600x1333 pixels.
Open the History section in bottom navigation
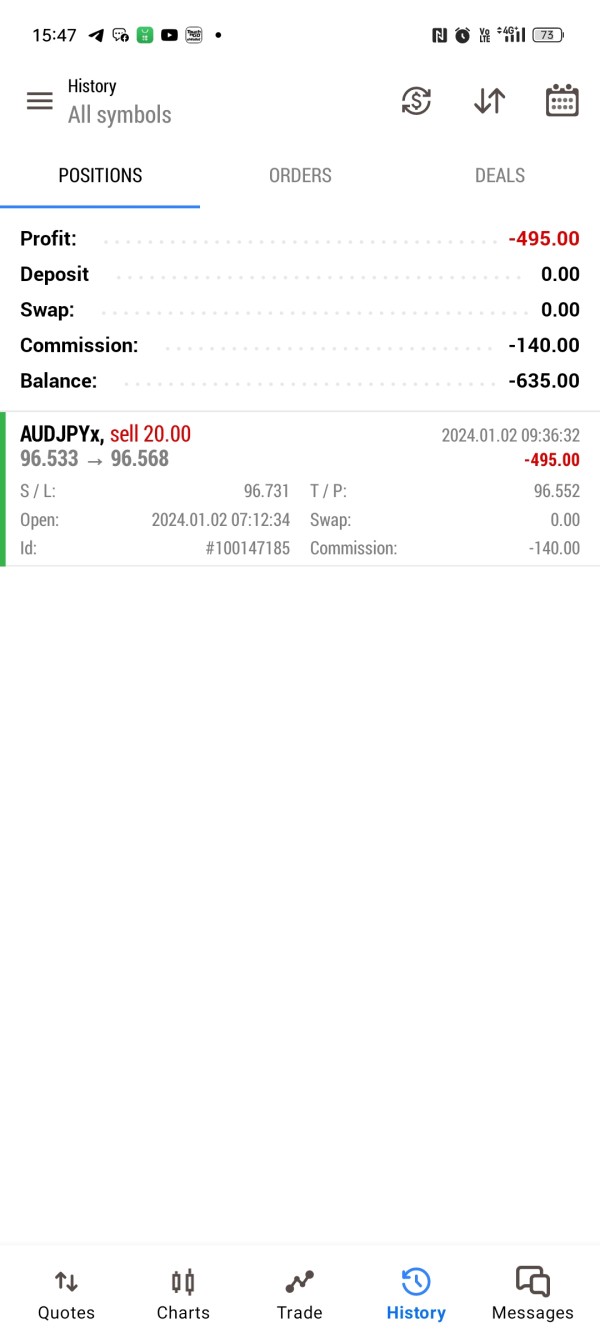click(416, 1294)
